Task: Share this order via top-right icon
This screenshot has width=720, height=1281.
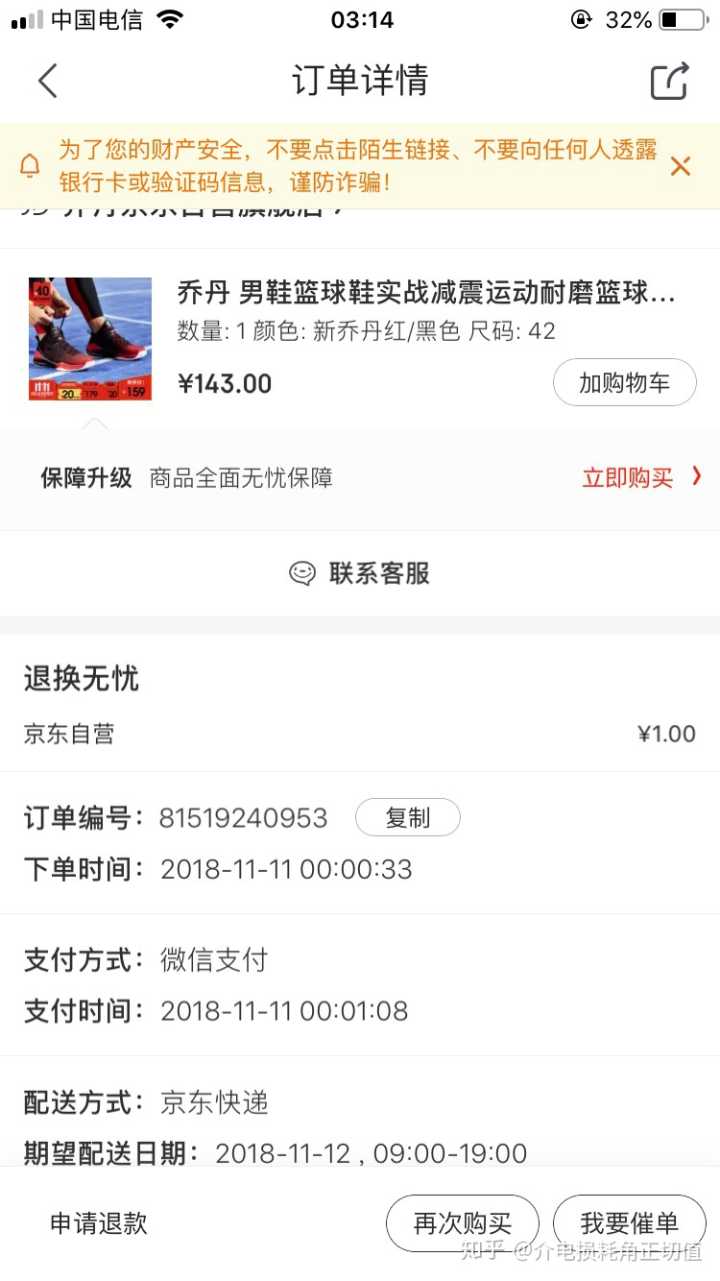Action: [670, 81]
